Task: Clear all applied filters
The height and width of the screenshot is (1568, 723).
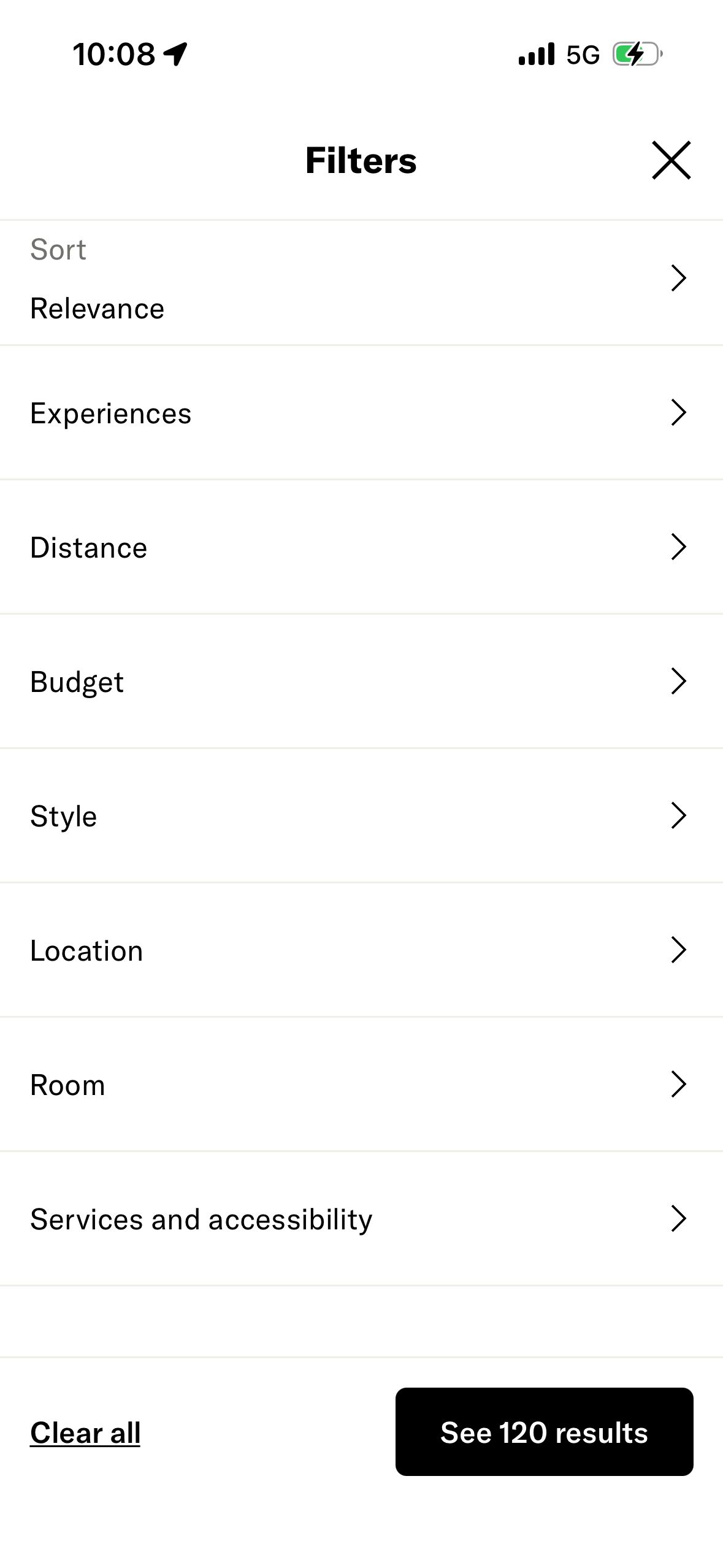Action: point(85,1433)
